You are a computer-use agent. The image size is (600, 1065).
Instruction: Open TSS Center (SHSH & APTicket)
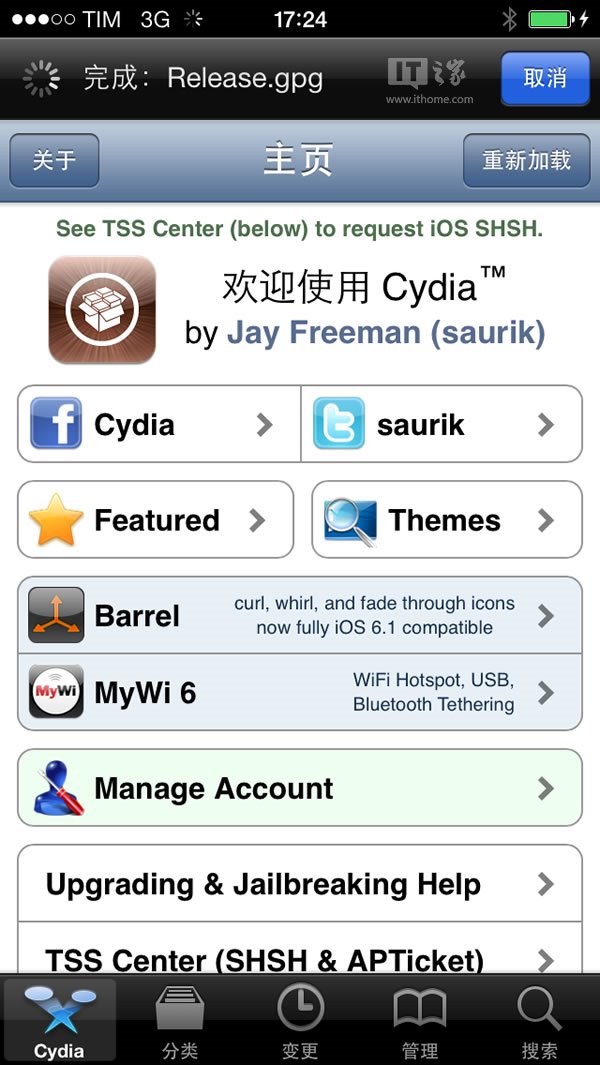(x=300, y=958)
